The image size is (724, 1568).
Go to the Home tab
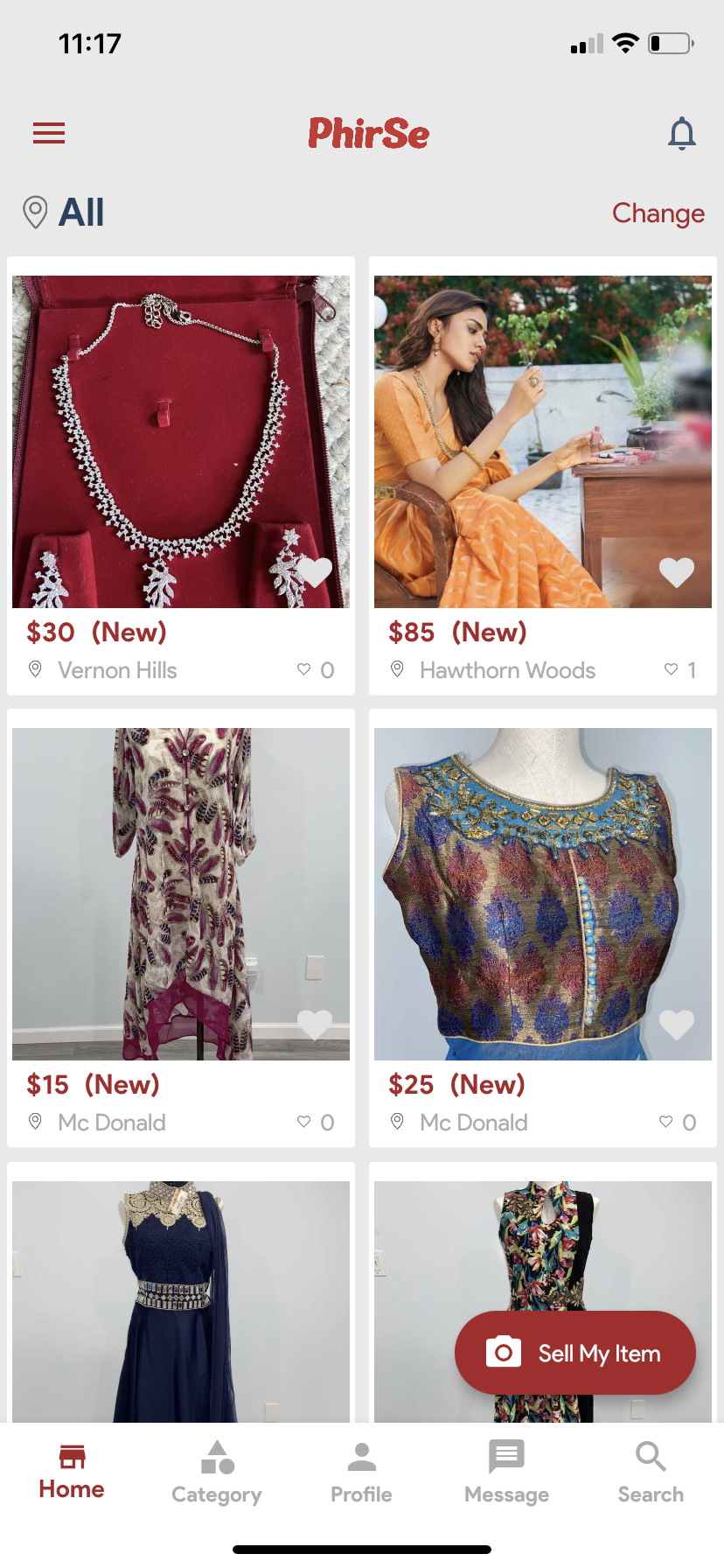click(72, 1472)
